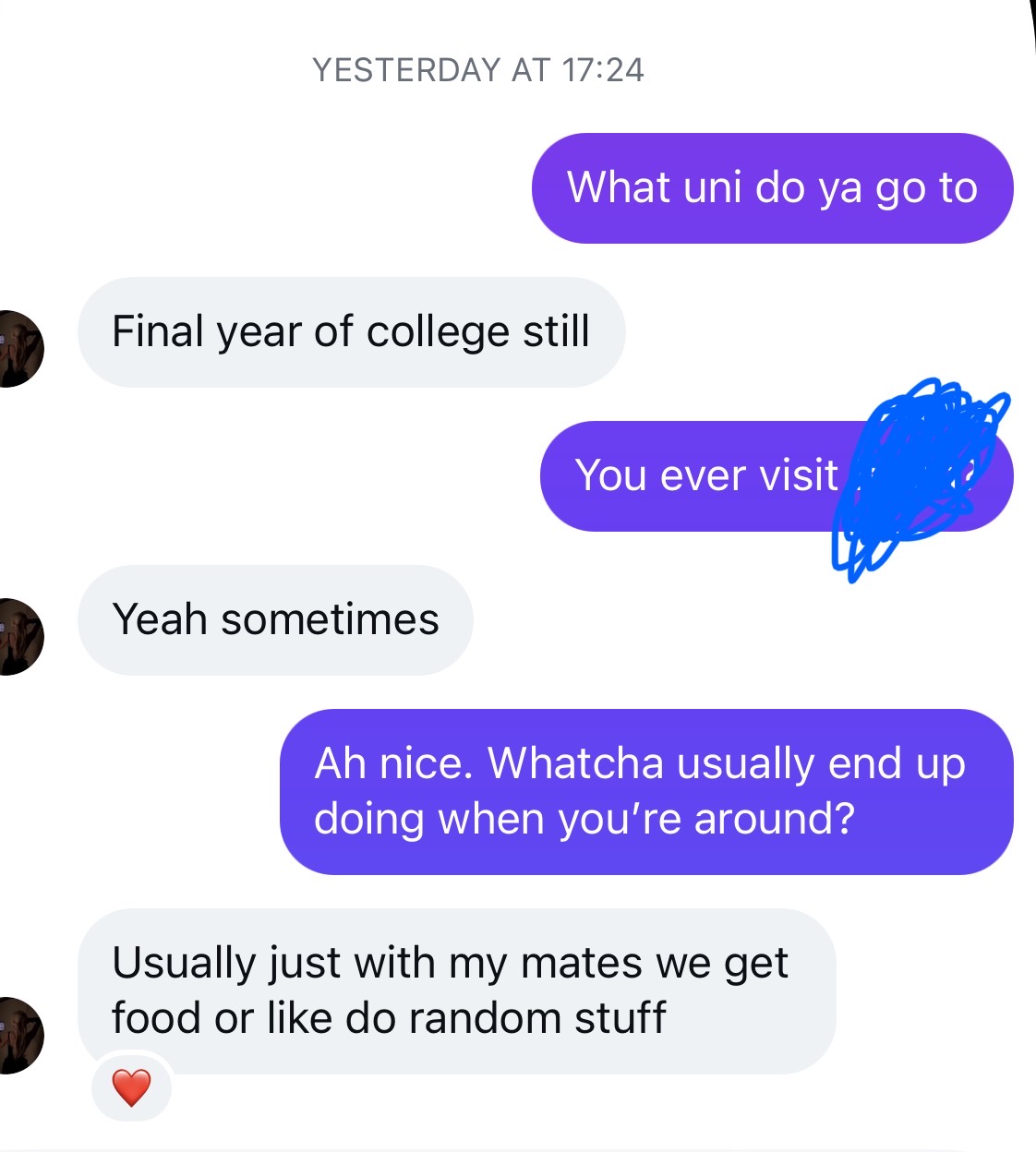The image size is (1036, 1152).
Task: Tap the sender's avatar beside "Final year of college still"
Action: 18,349
